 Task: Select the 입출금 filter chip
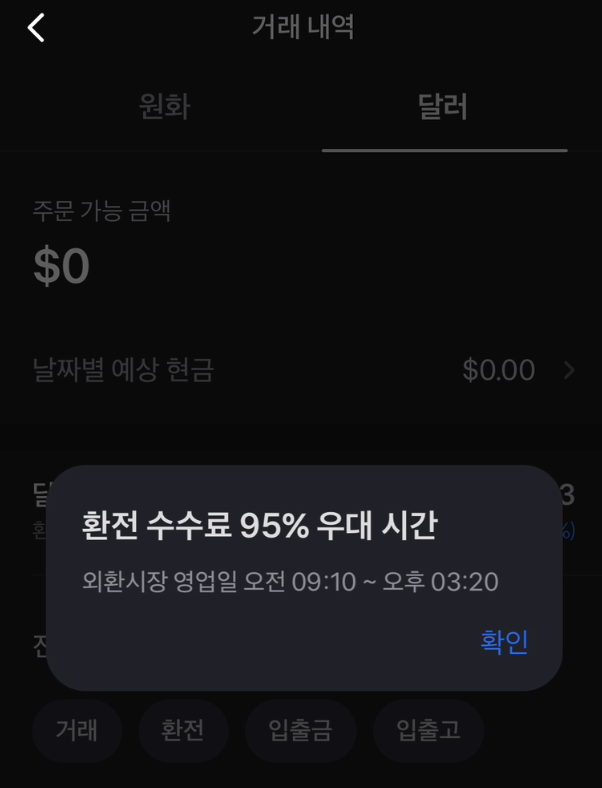pos(300,731)
